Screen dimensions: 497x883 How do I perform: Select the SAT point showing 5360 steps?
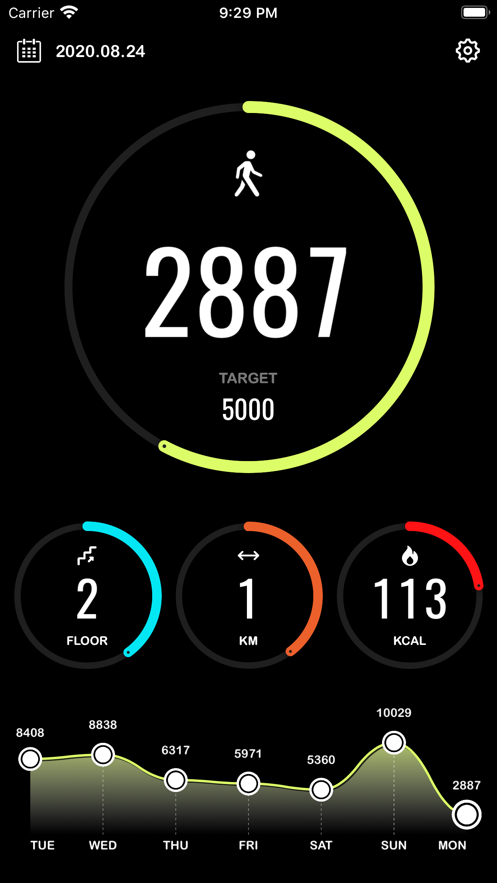pos(321,790)
